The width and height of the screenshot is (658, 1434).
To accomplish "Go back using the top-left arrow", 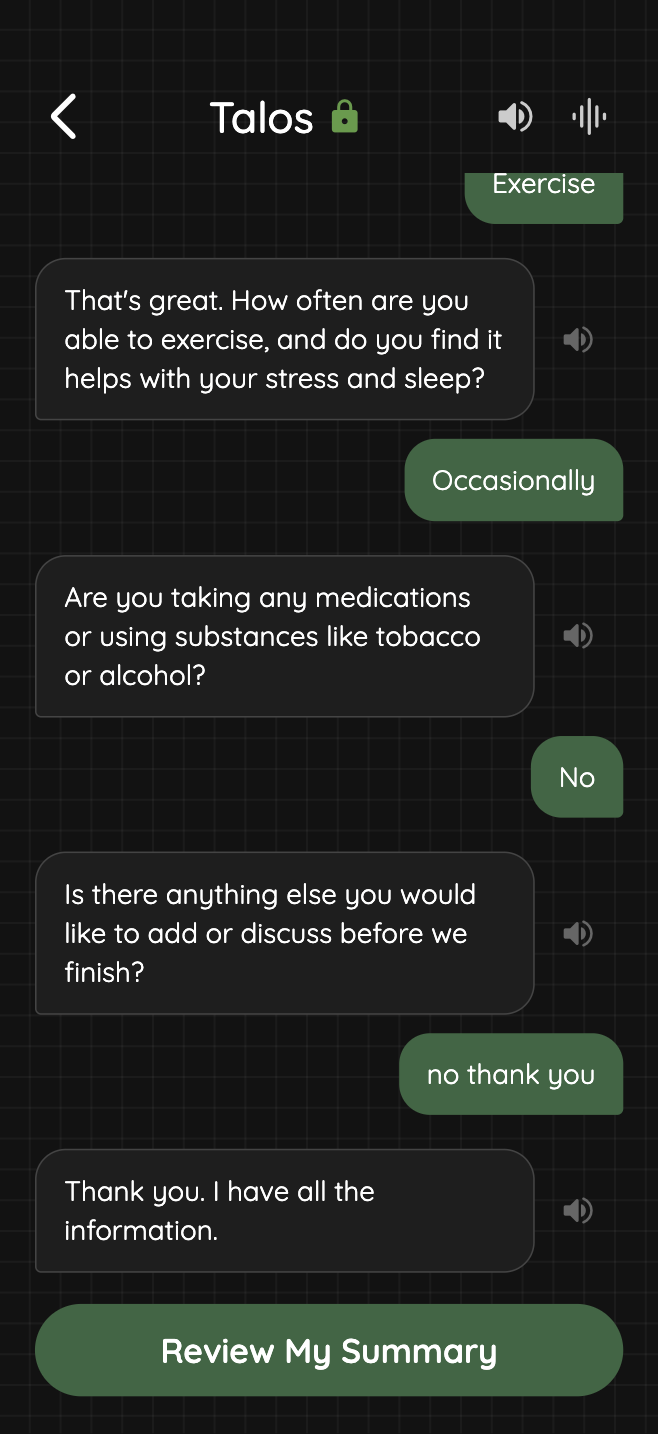I will click(x=64, y=117).
